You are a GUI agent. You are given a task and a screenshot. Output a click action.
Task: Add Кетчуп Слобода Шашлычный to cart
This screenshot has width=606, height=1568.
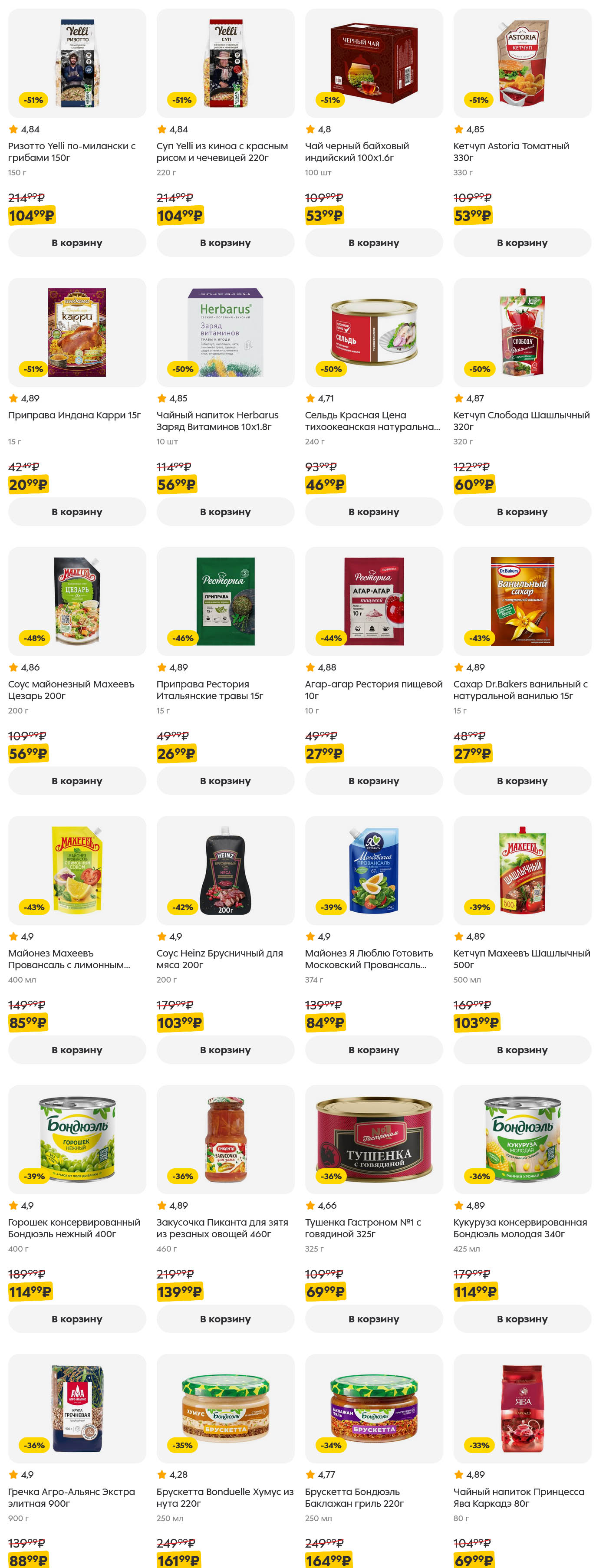click(x=522, y=512)
